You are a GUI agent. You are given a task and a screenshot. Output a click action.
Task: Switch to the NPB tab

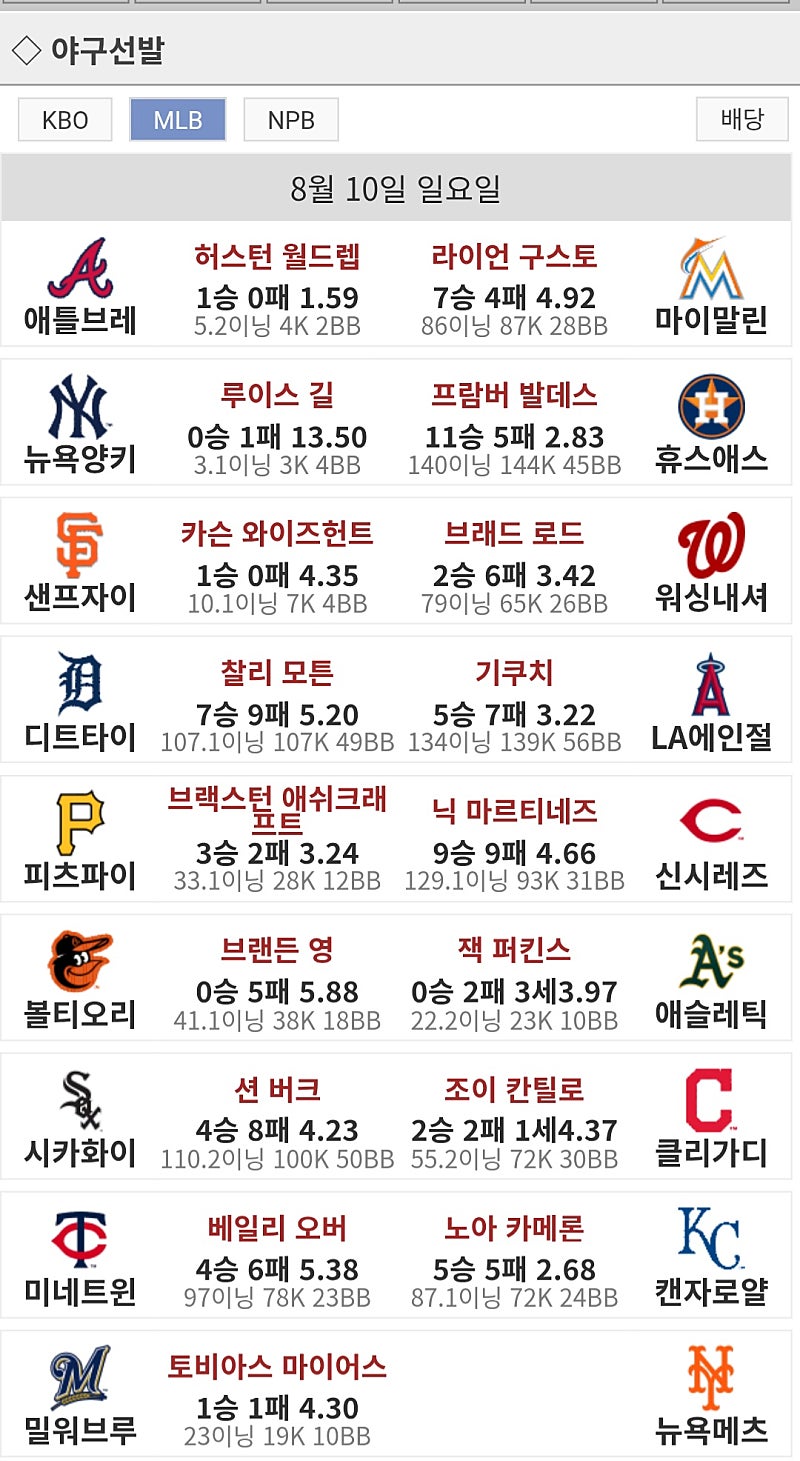click(x=291, y=120)
